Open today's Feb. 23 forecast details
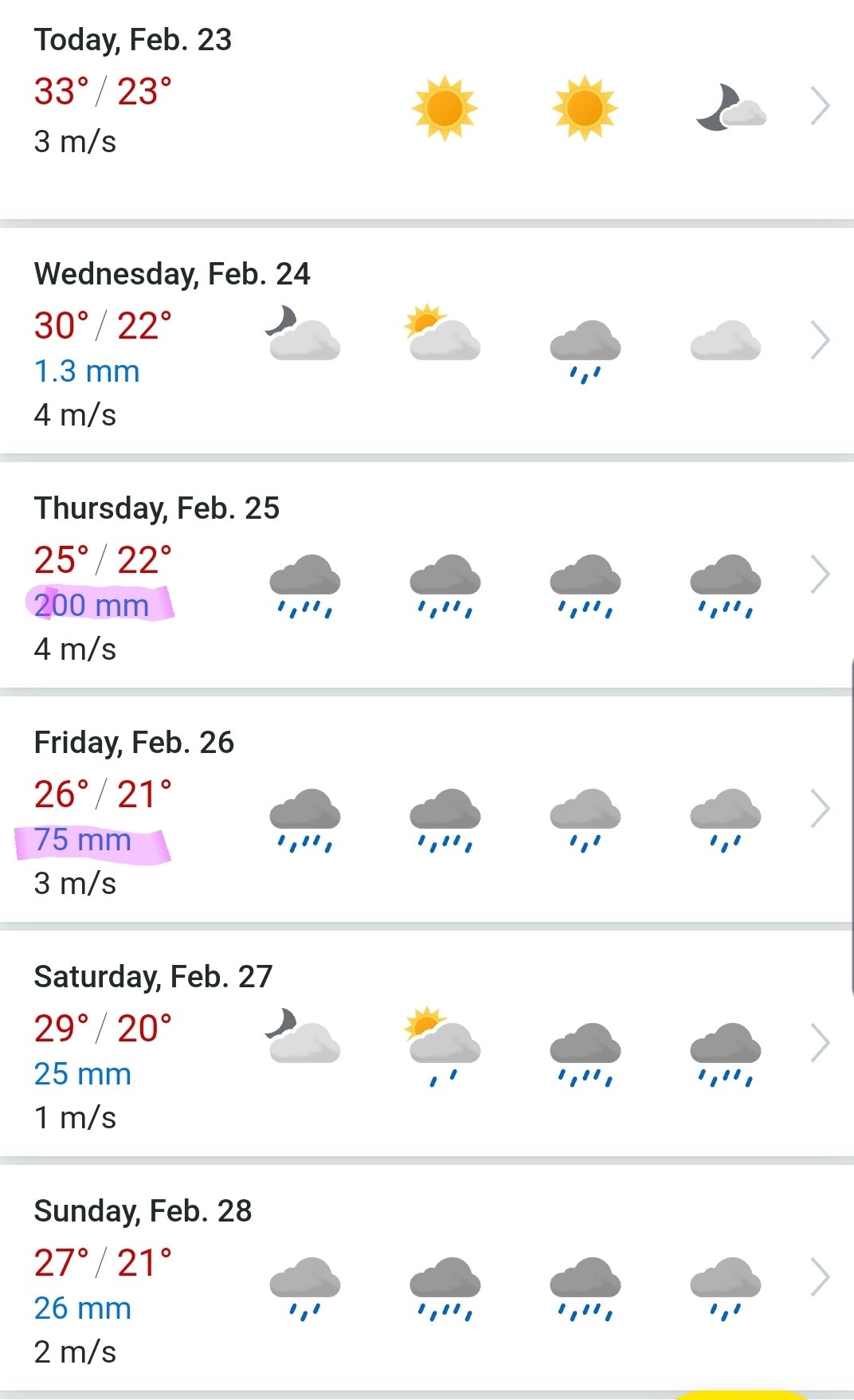The image size is (854, 1400). [x=427, y=109]
